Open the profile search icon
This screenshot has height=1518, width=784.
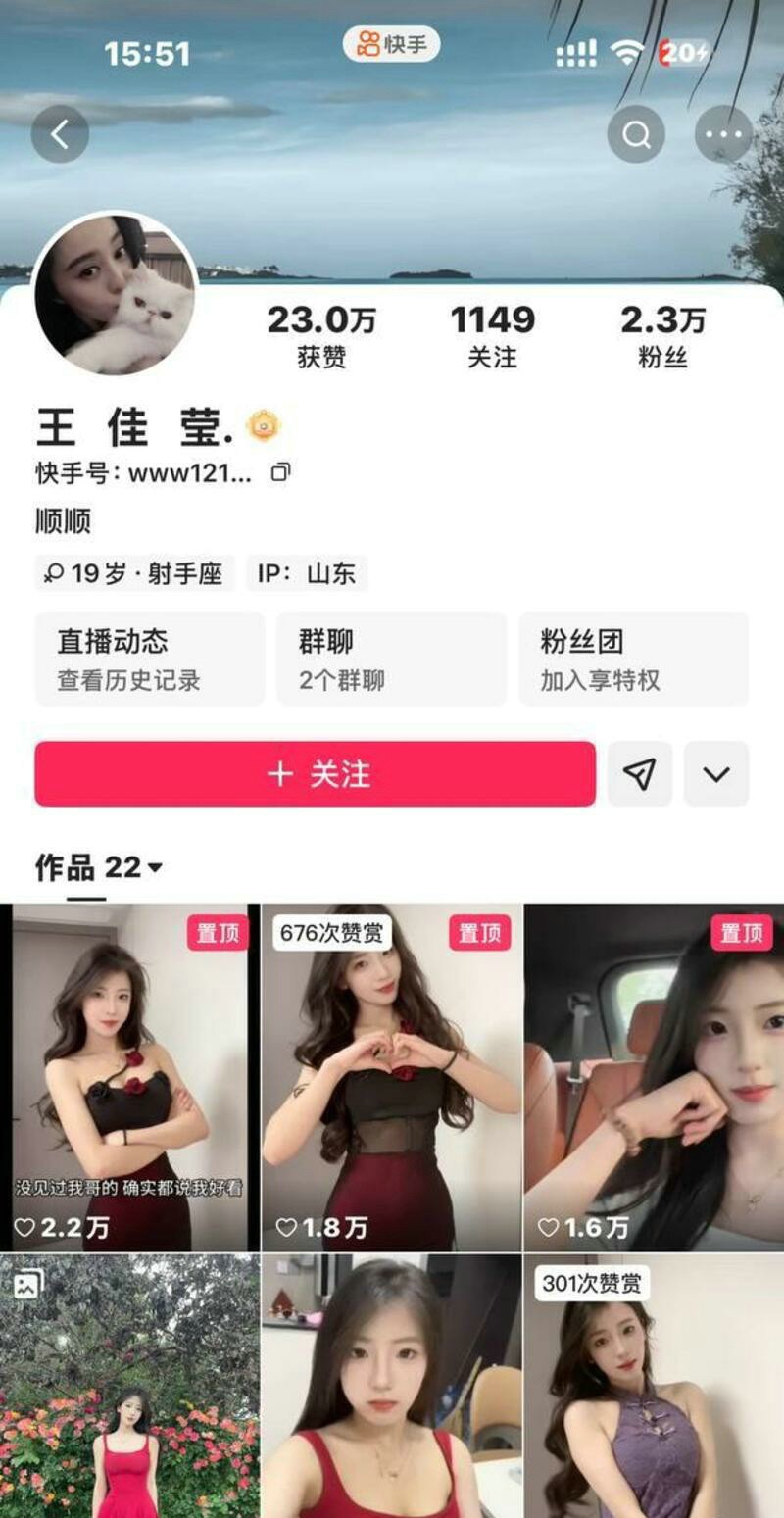636,134
